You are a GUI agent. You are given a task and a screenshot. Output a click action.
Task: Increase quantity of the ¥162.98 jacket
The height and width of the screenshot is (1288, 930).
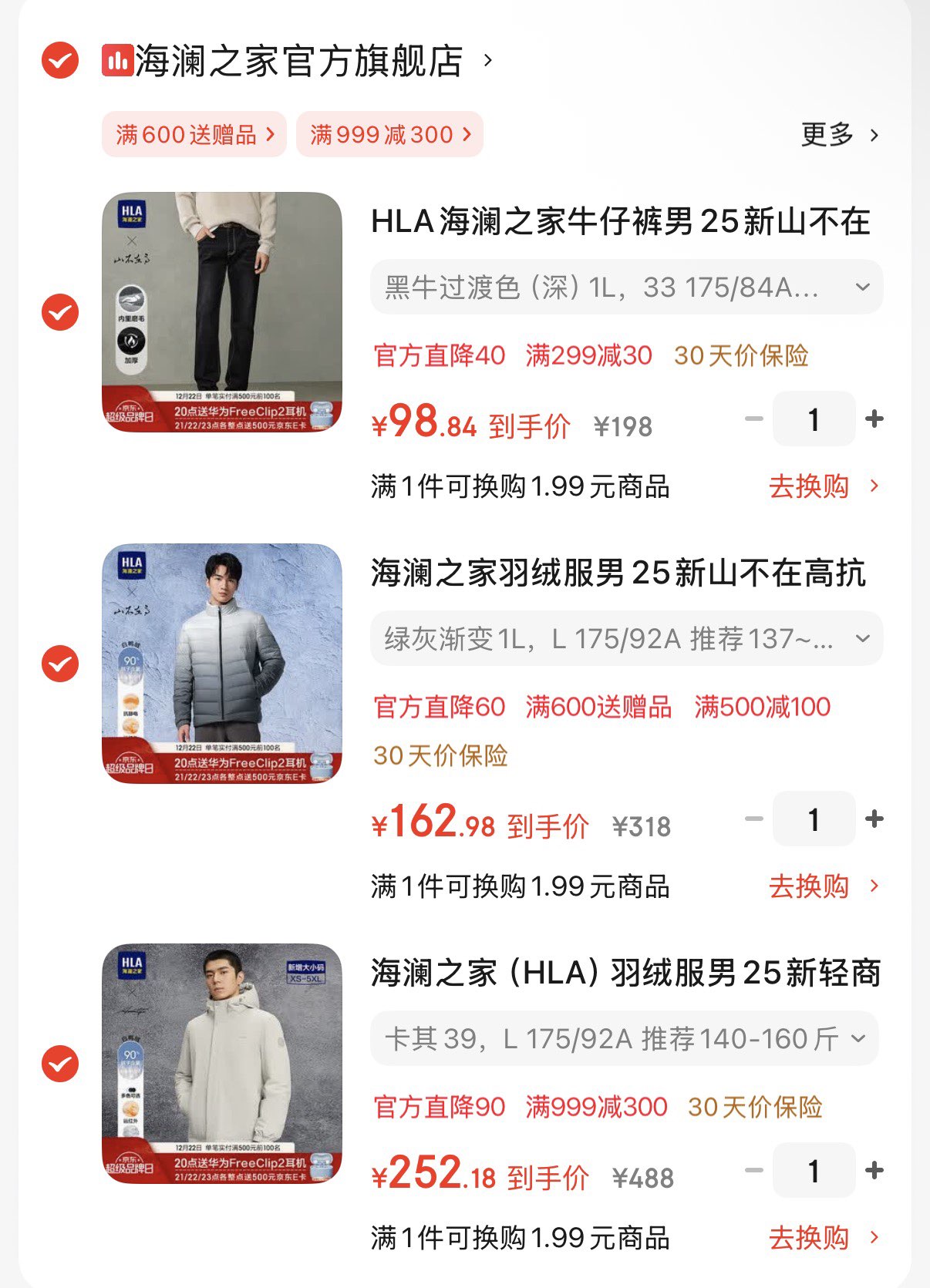coord(874,819)
